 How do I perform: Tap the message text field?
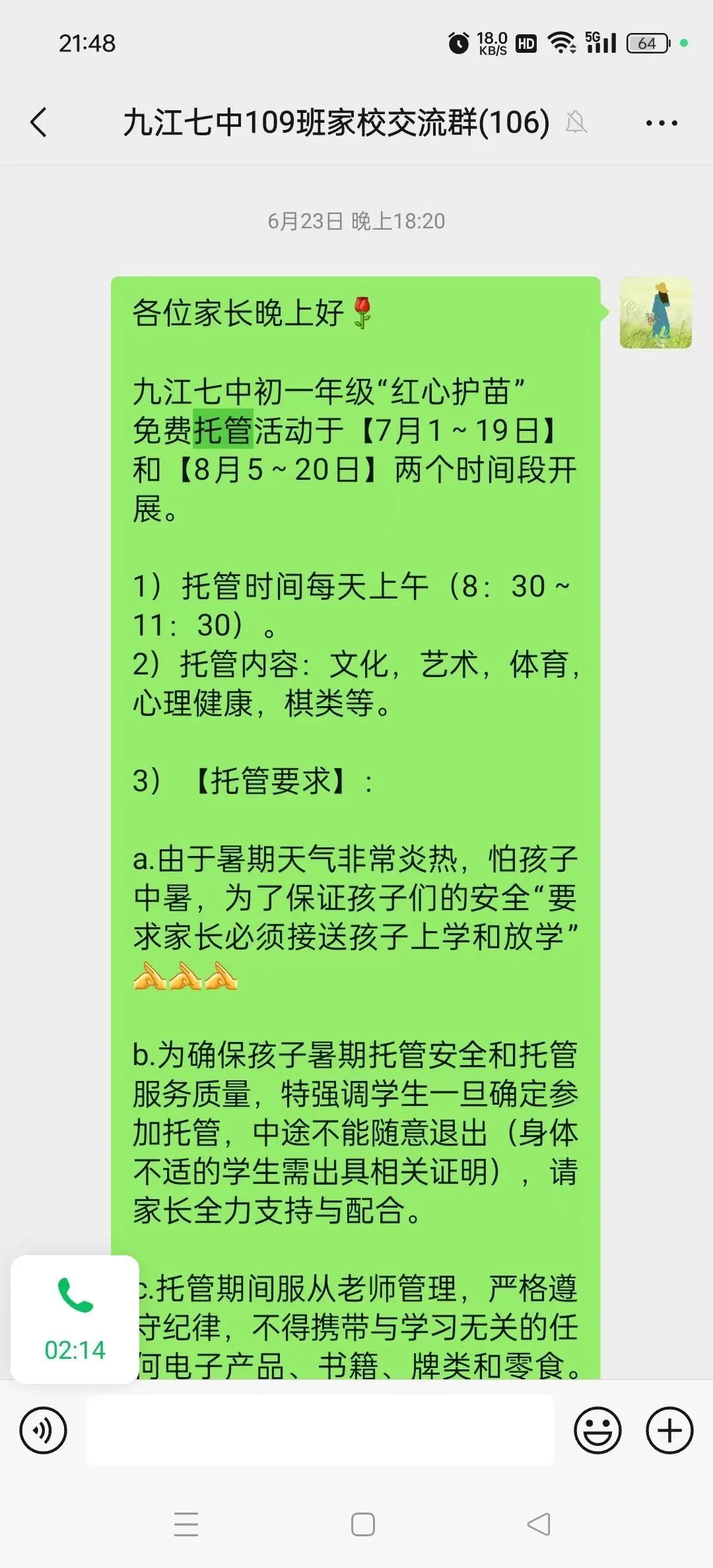320,1431
